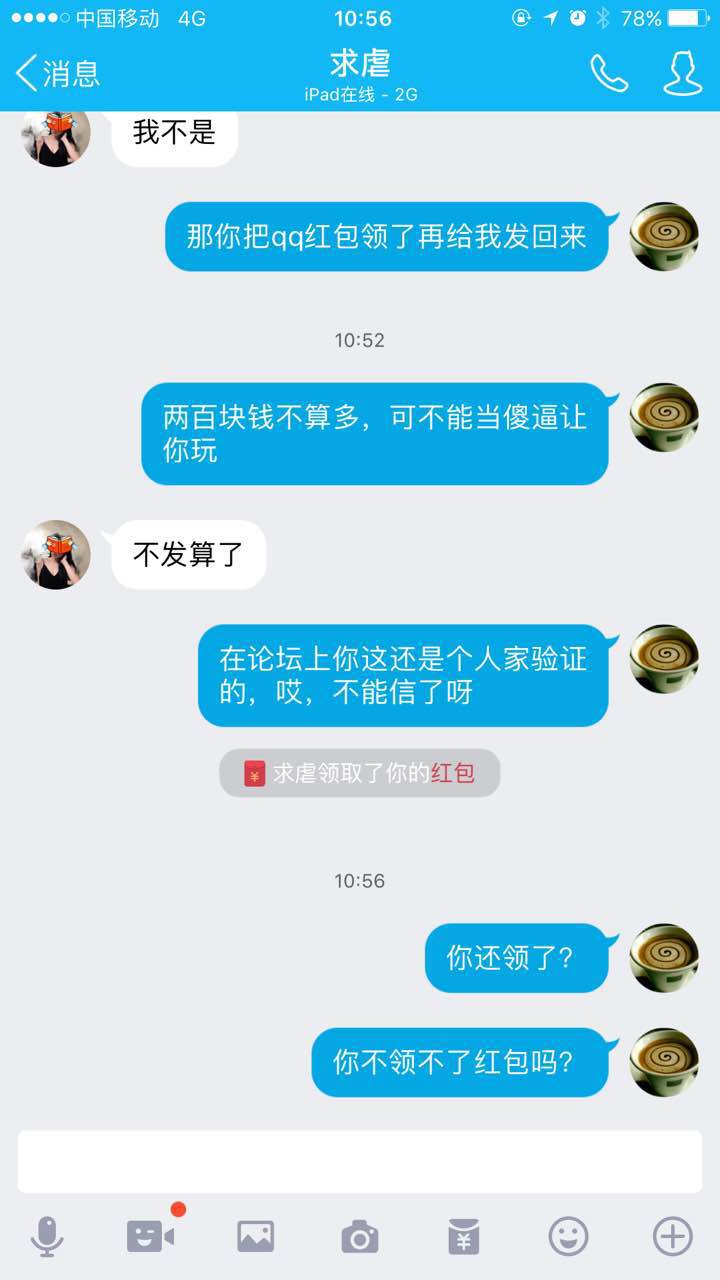Open the photo gallery picker icon
The width and height of the screenshot is (720, 1280).
click(x=255, y=1238)
